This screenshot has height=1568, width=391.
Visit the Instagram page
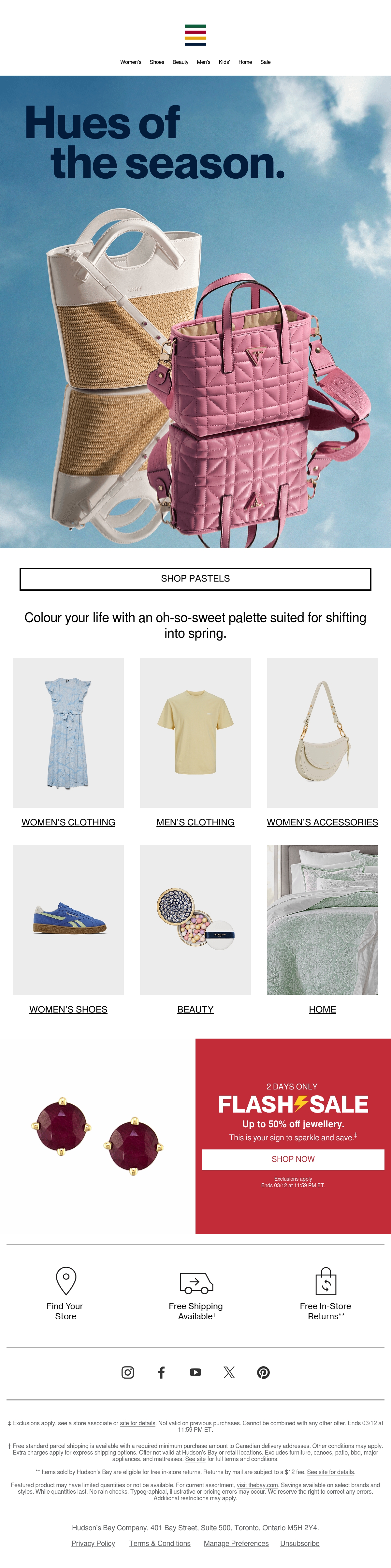pos(128,1372)
